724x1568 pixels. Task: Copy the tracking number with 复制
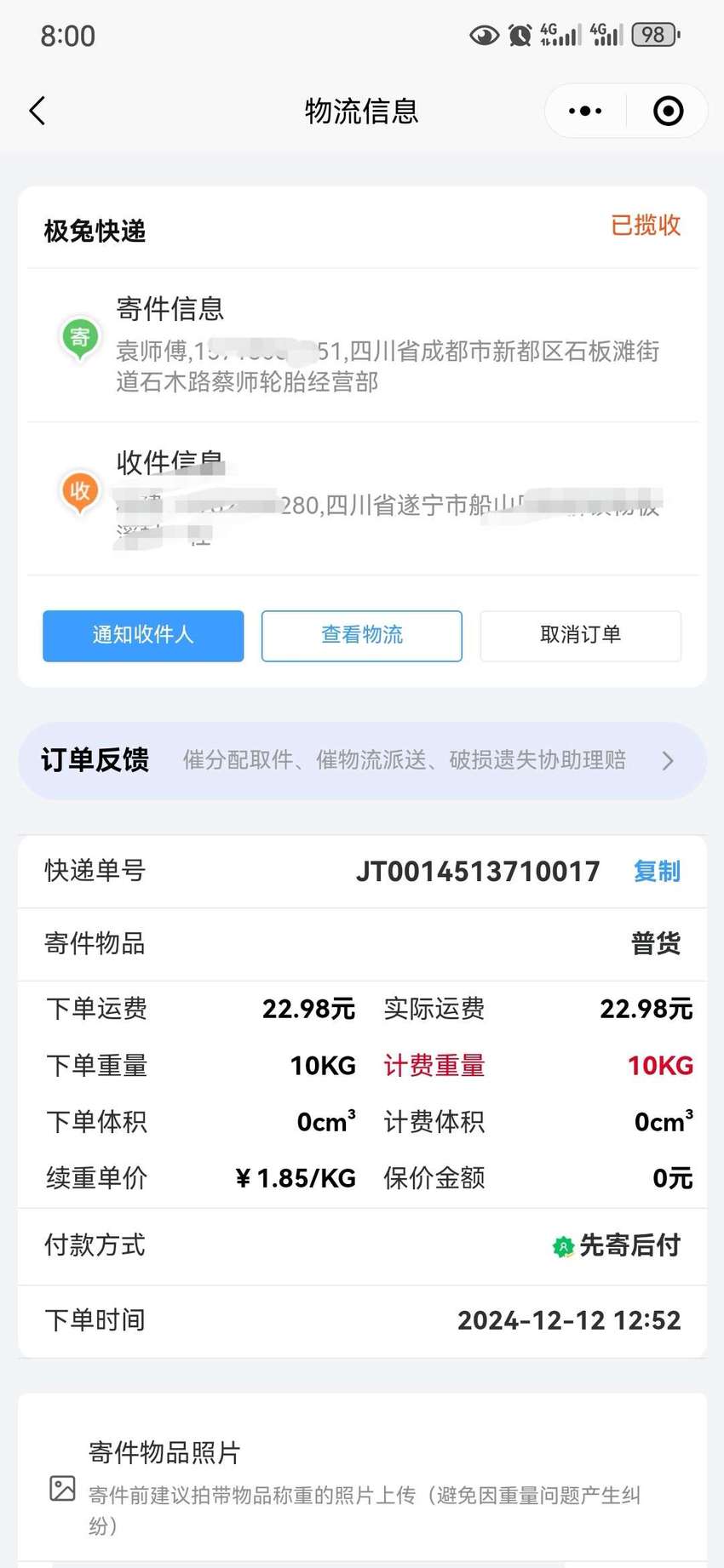[657, 871]
